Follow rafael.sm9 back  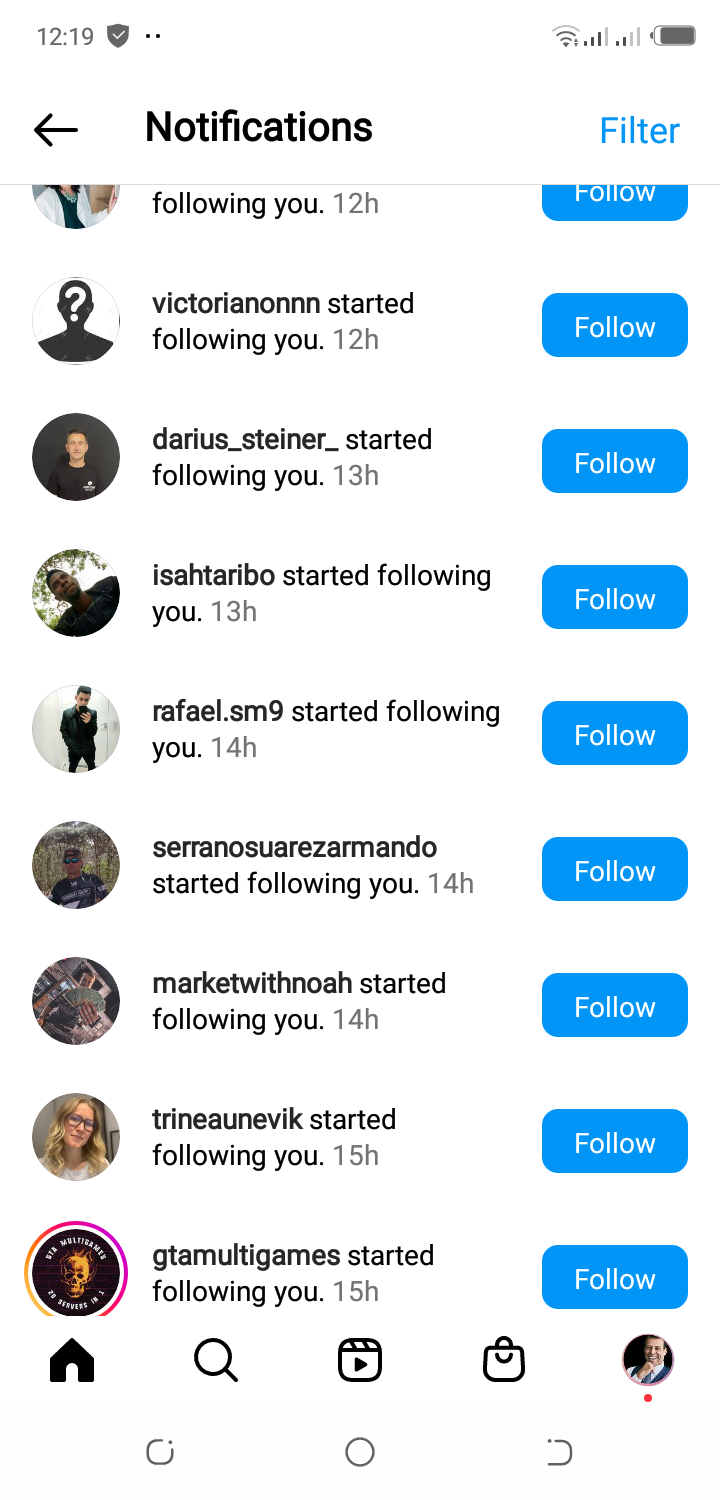[614, 734]
